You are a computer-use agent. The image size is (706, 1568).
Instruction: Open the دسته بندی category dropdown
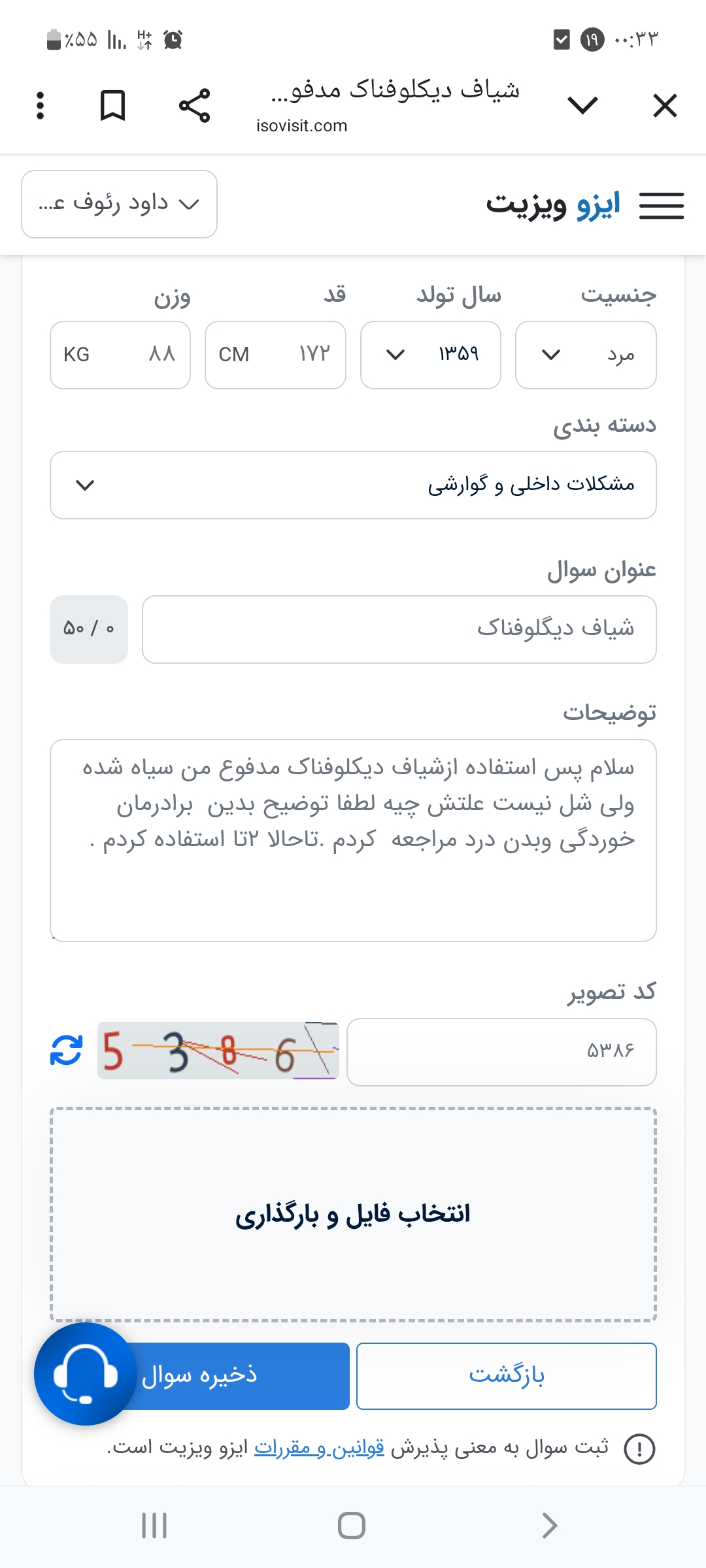pos(353,485)
